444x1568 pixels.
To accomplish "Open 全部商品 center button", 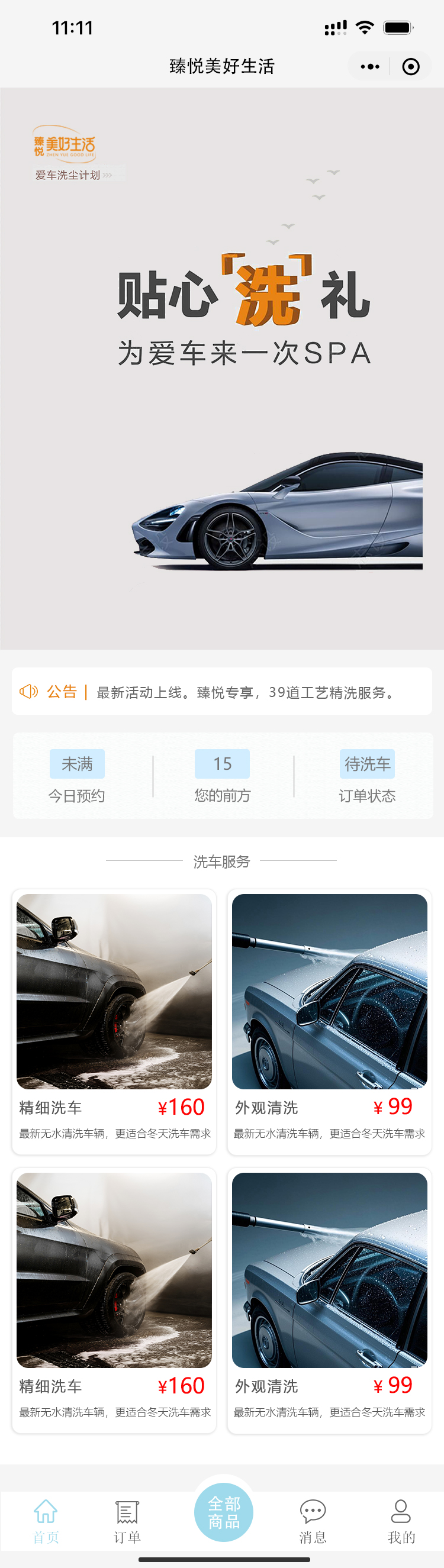I will point(224,1512).
